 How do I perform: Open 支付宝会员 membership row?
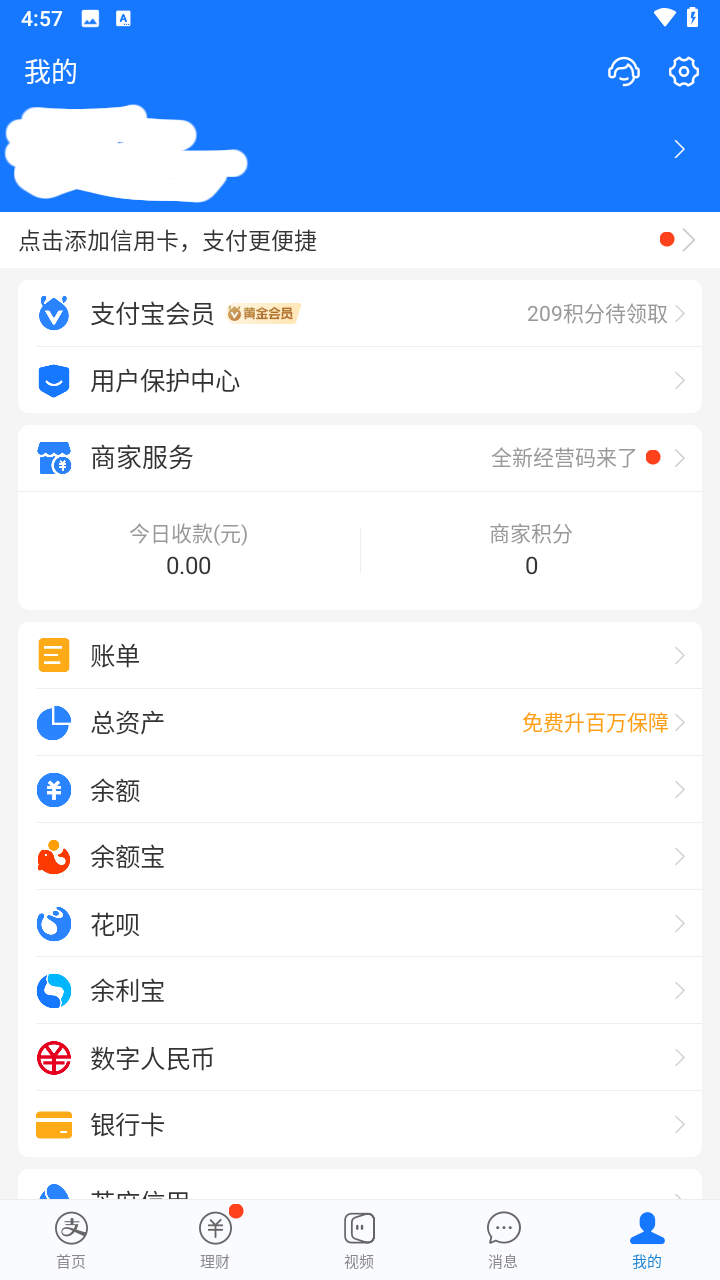pos(360,314)
